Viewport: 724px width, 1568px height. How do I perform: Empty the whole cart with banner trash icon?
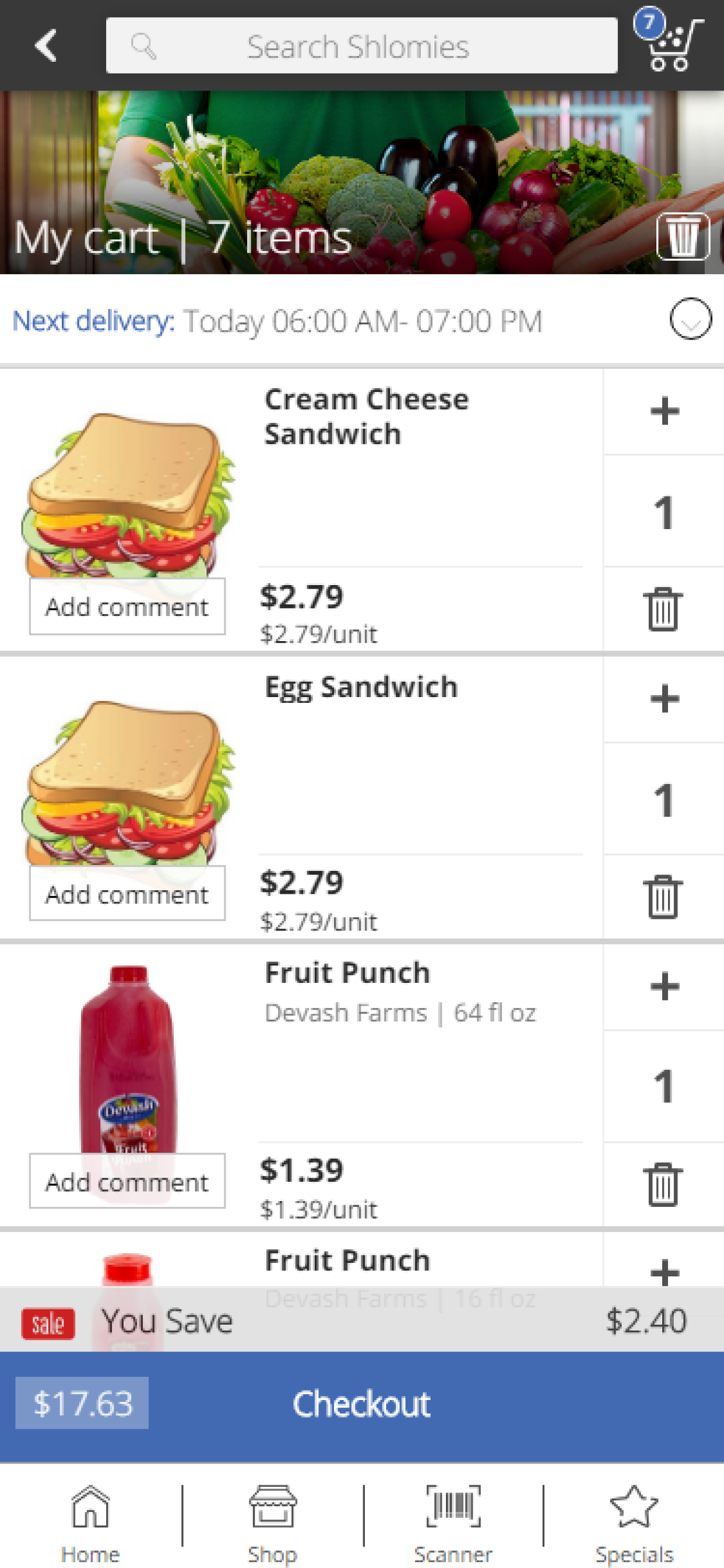pos(683,237)
